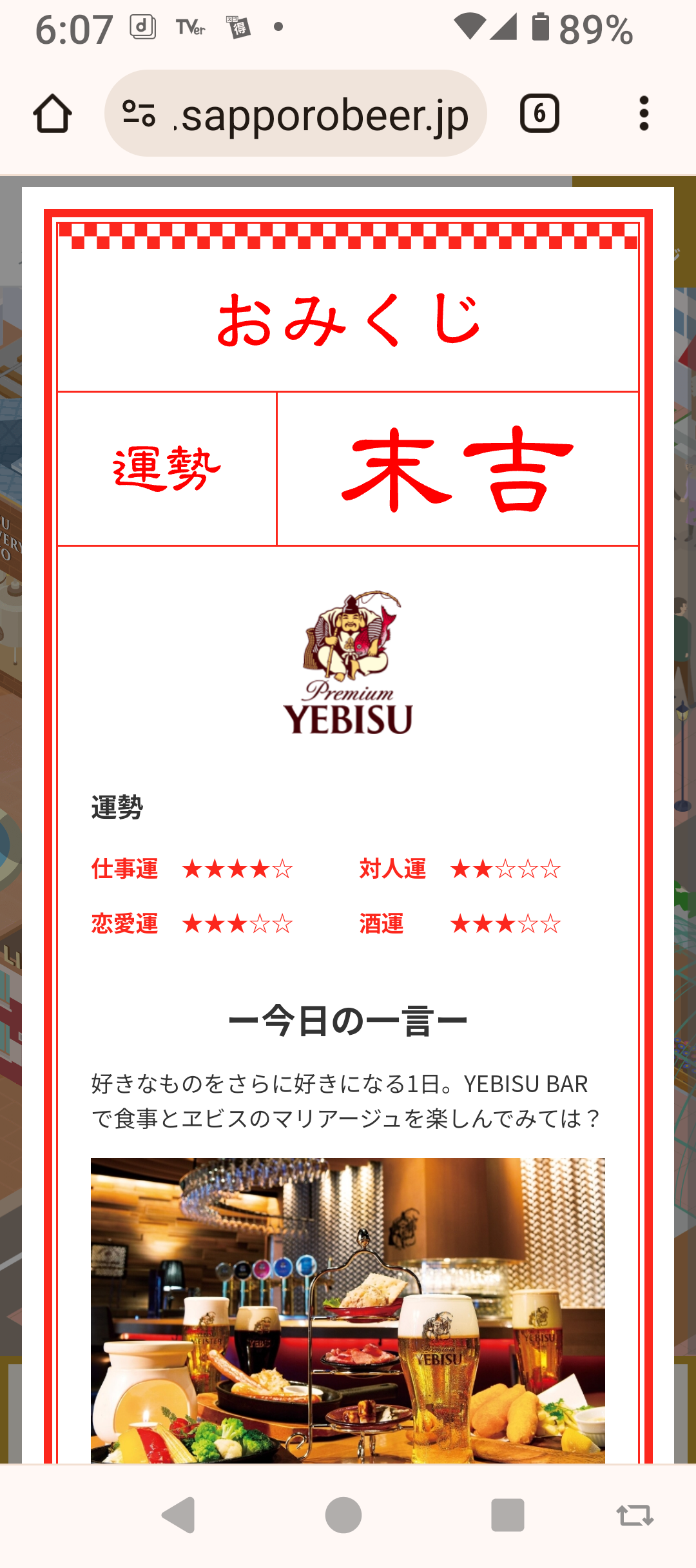The image size is (696, 1568).
Task: Go back with the system back button
Action: [179, 1515]
